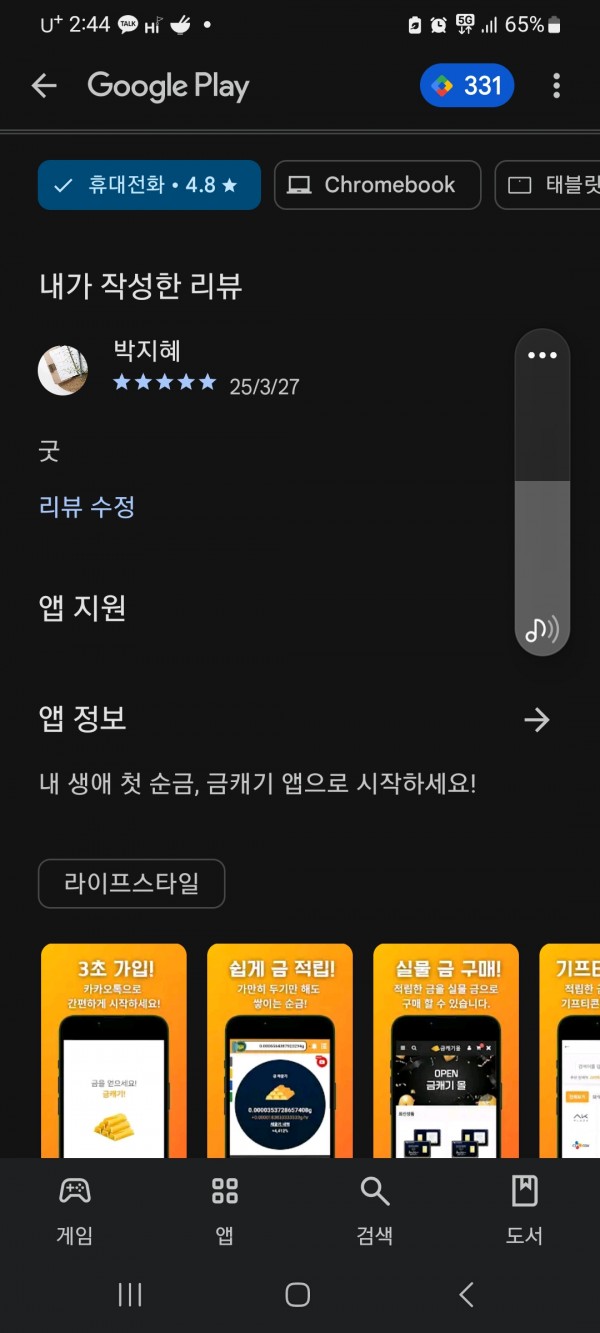The image size is (600, 1333).
Task: View the 3초 가입 screenshot
Action: tap(113, 1050)
